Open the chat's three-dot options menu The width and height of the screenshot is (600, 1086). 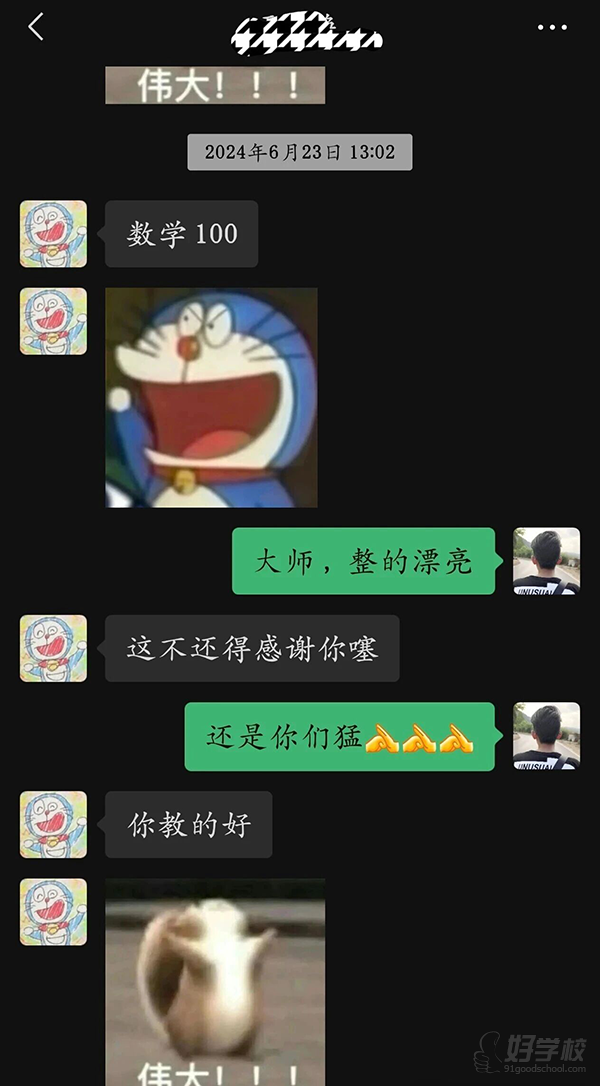tap(552, 28)
